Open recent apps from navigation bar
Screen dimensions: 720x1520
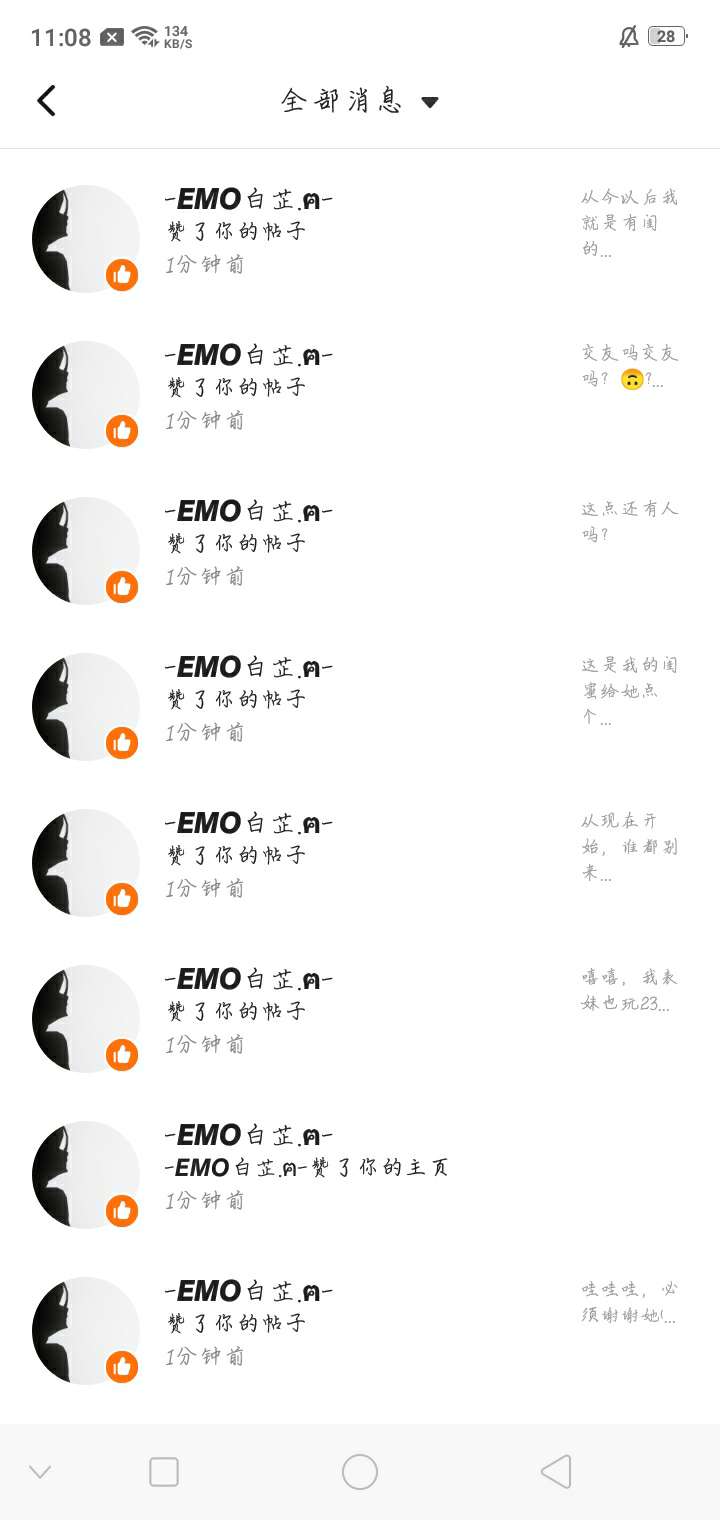pyautogui.click(x=164, y=1472)
